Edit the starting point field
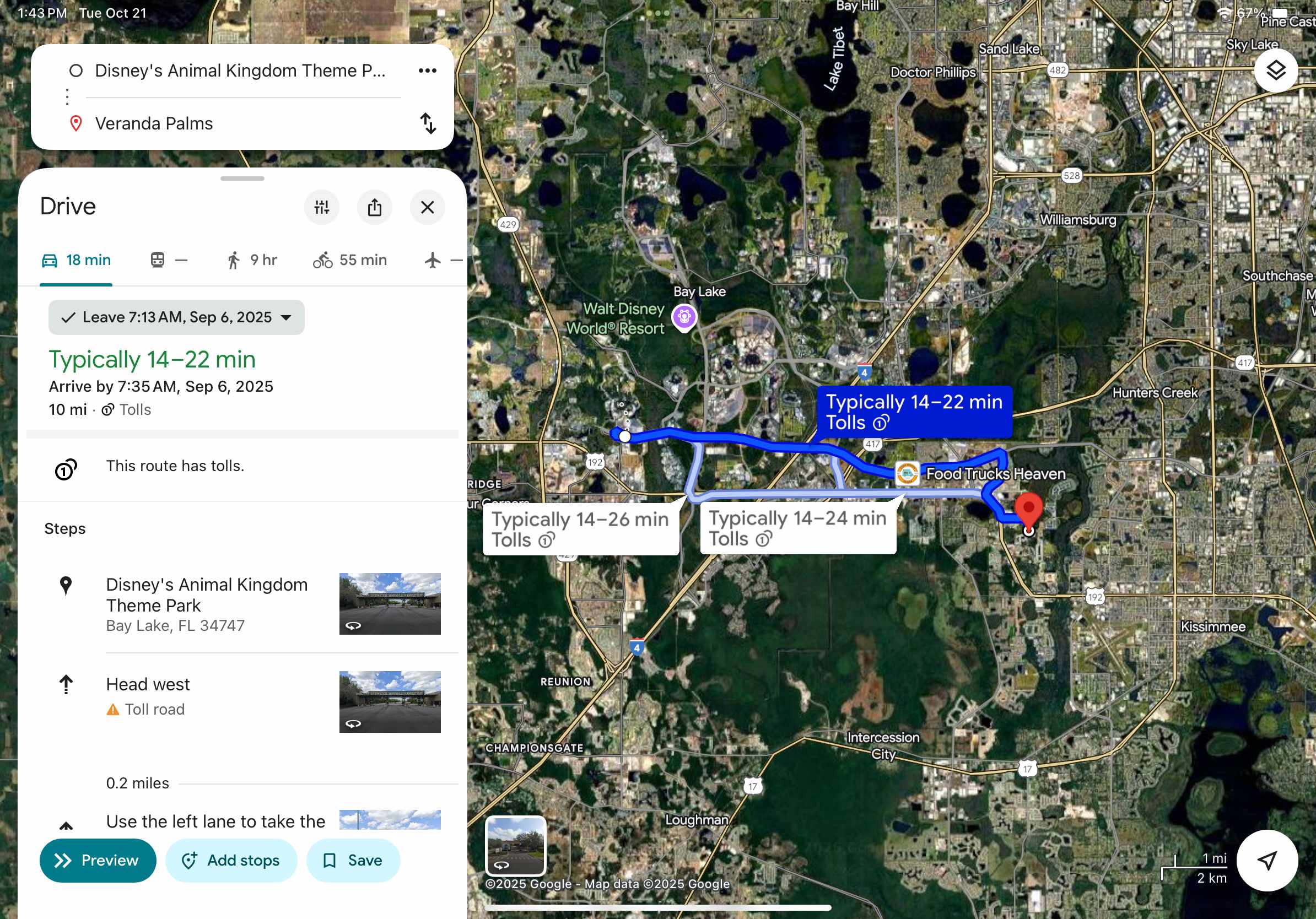This screenshot has height=919, width=1316. point(240,71)
